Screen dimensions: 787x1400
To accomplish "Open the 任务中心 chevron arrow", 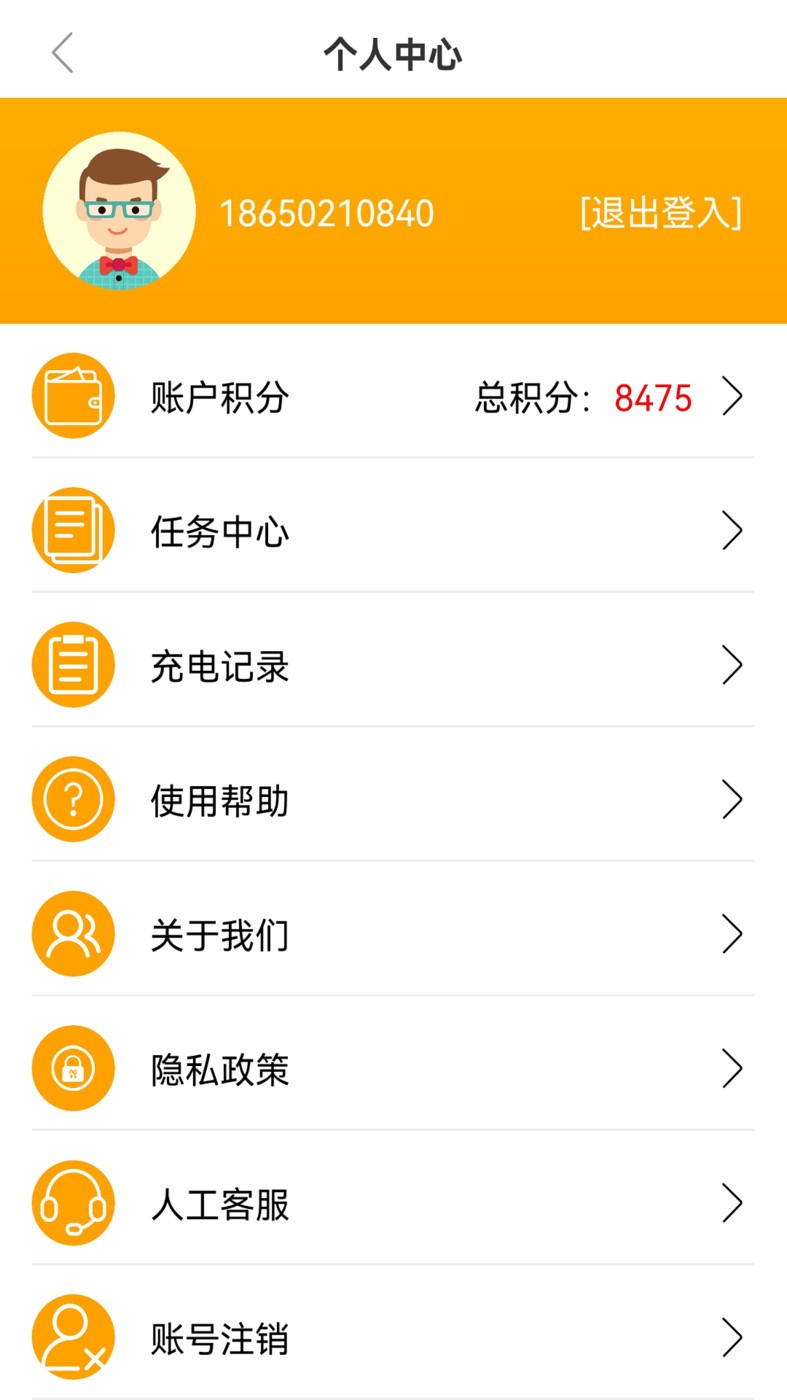I will click(x=732, y=530).
